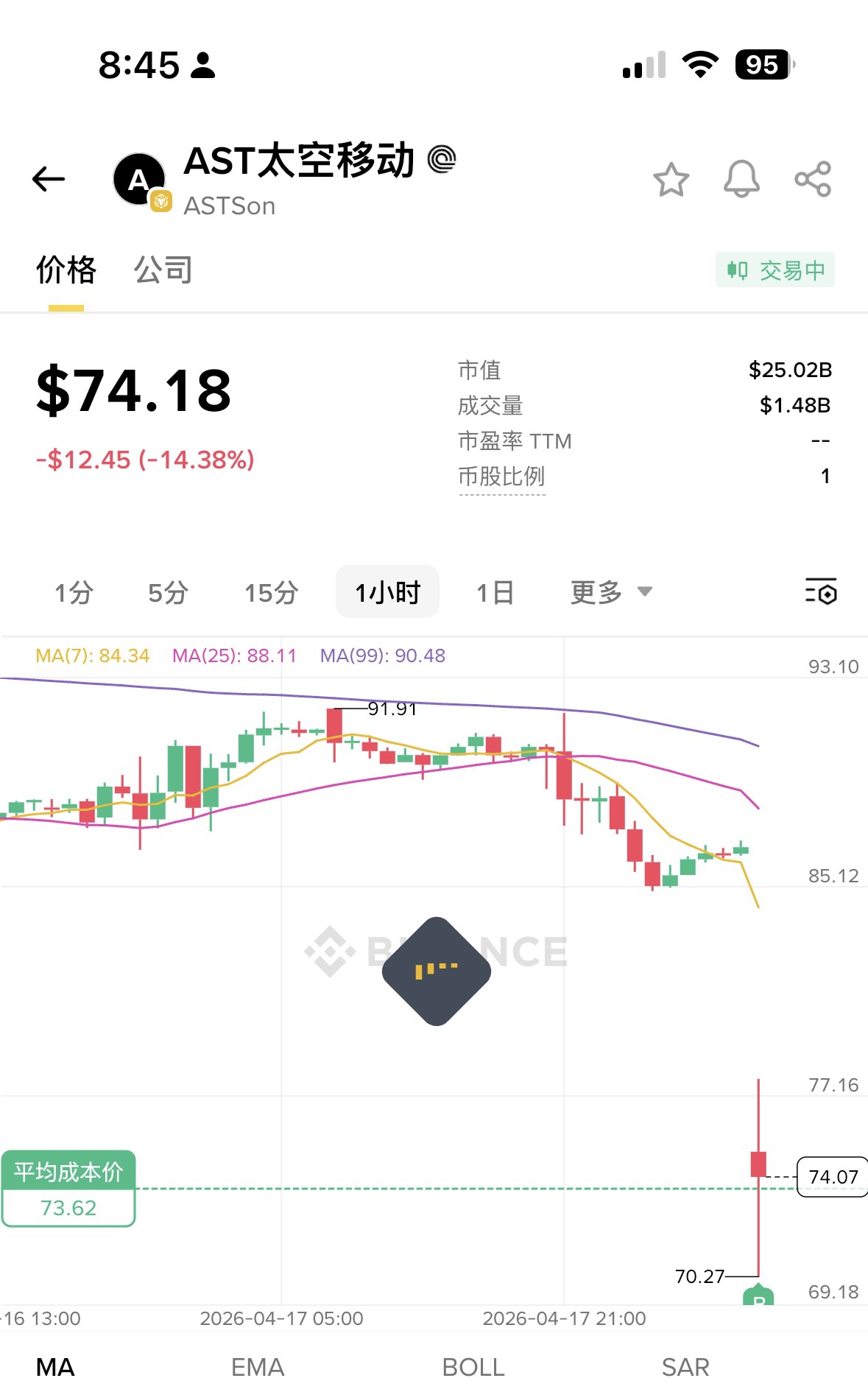
Task: Choose the SAR indicator
Action: (x=685, y=1367)
